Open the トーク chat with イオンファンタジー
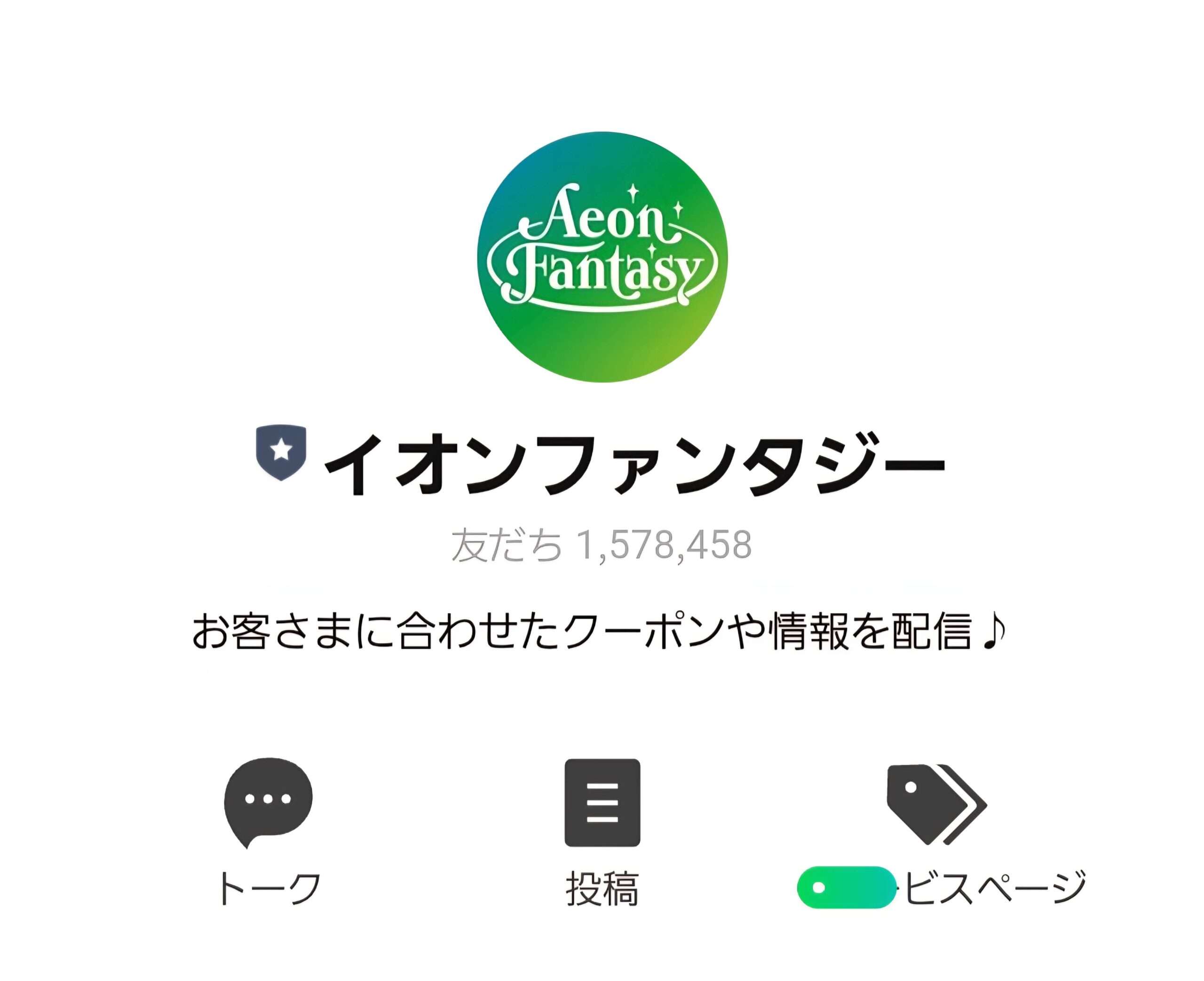Image resolution: width=1204 pixels, height=981 pixels. point(268,802)
